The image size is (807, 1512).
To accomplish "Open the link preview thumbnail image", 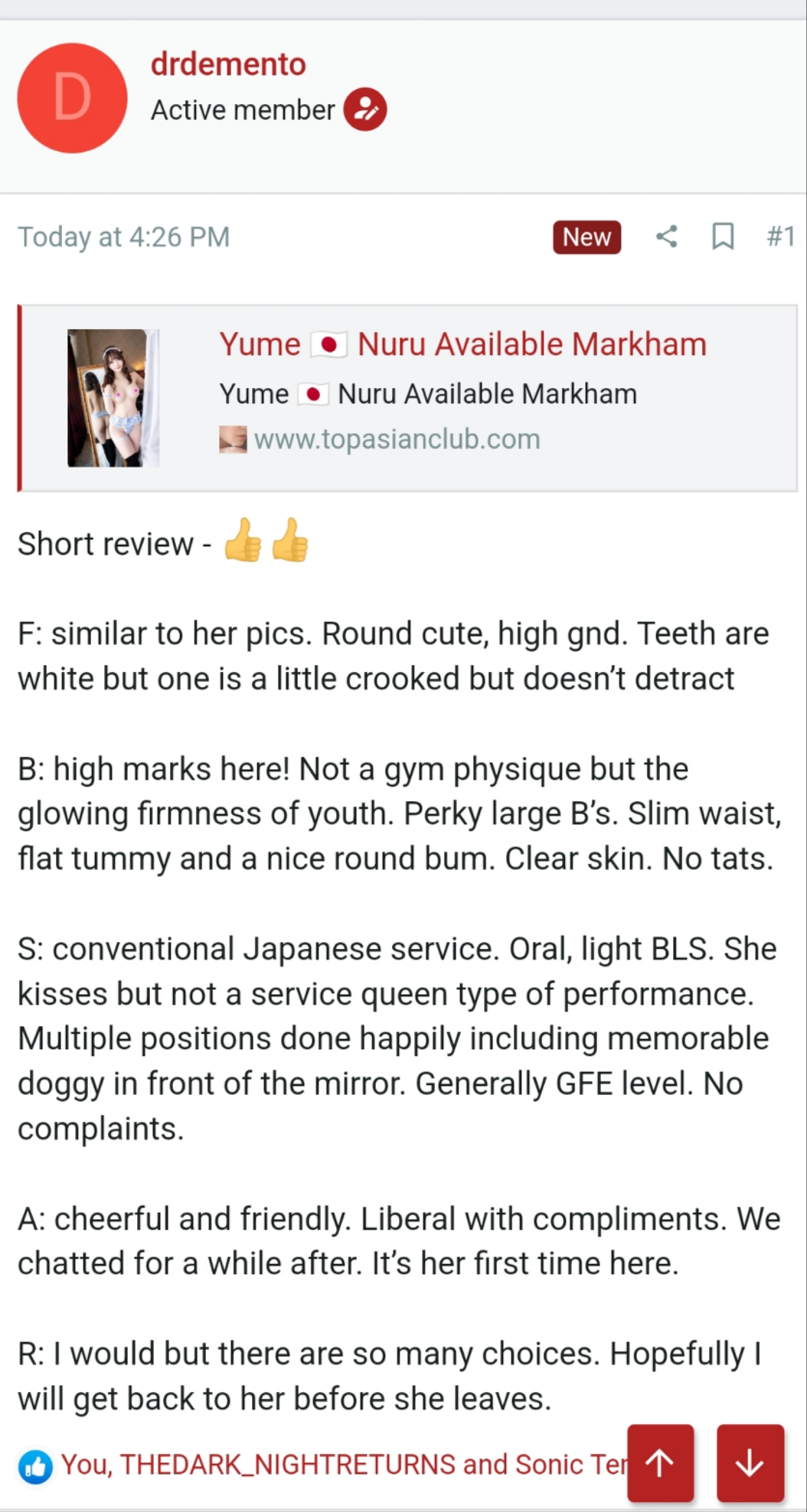I will pos(113,398).
